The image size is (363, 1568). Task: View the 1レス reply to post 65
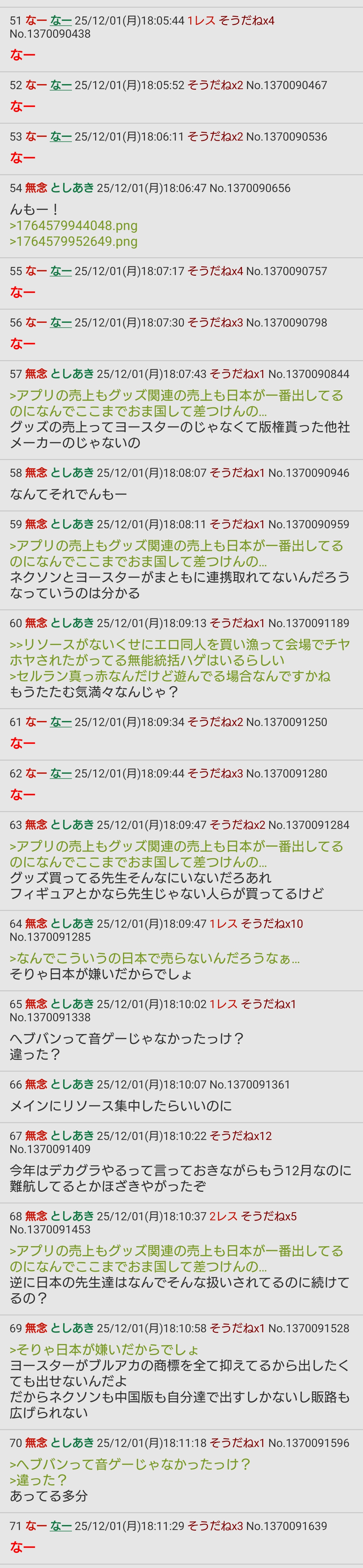tap(223, 1004)
